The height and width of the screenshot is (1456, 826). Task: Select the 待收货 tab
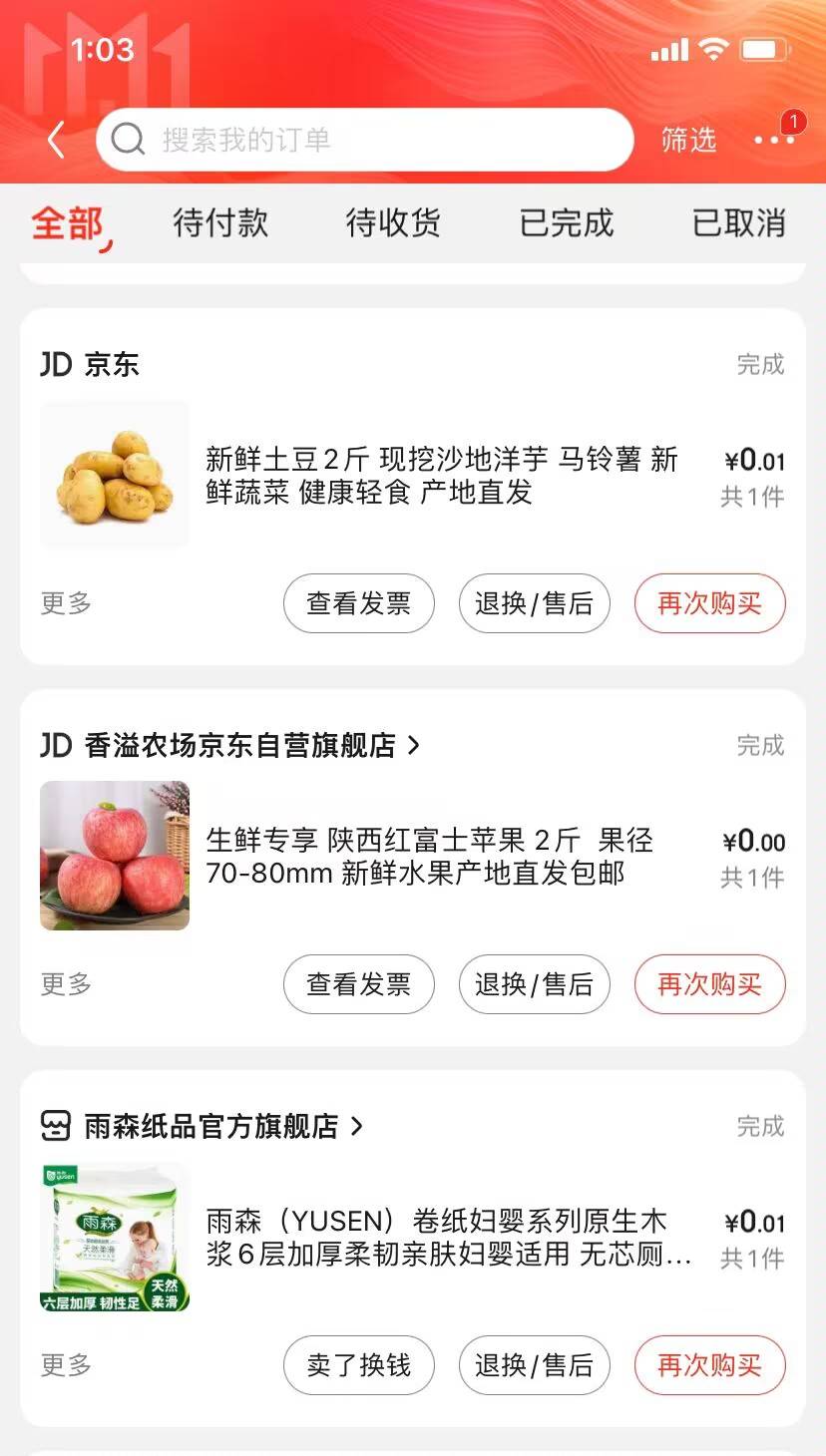click(392, 224)
